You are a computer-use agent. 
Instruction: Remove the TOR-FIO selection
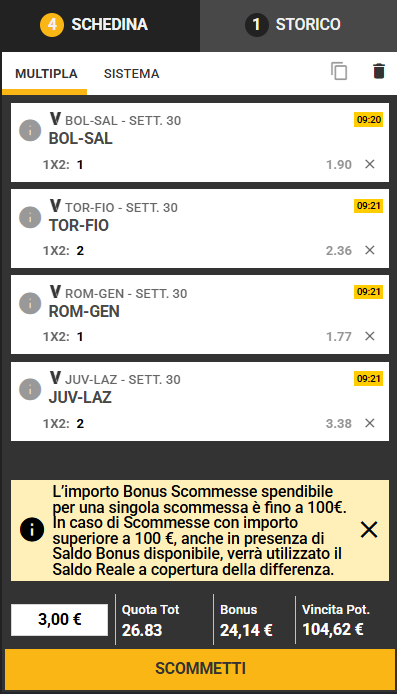pyautogui.click(x=370, y=250)
